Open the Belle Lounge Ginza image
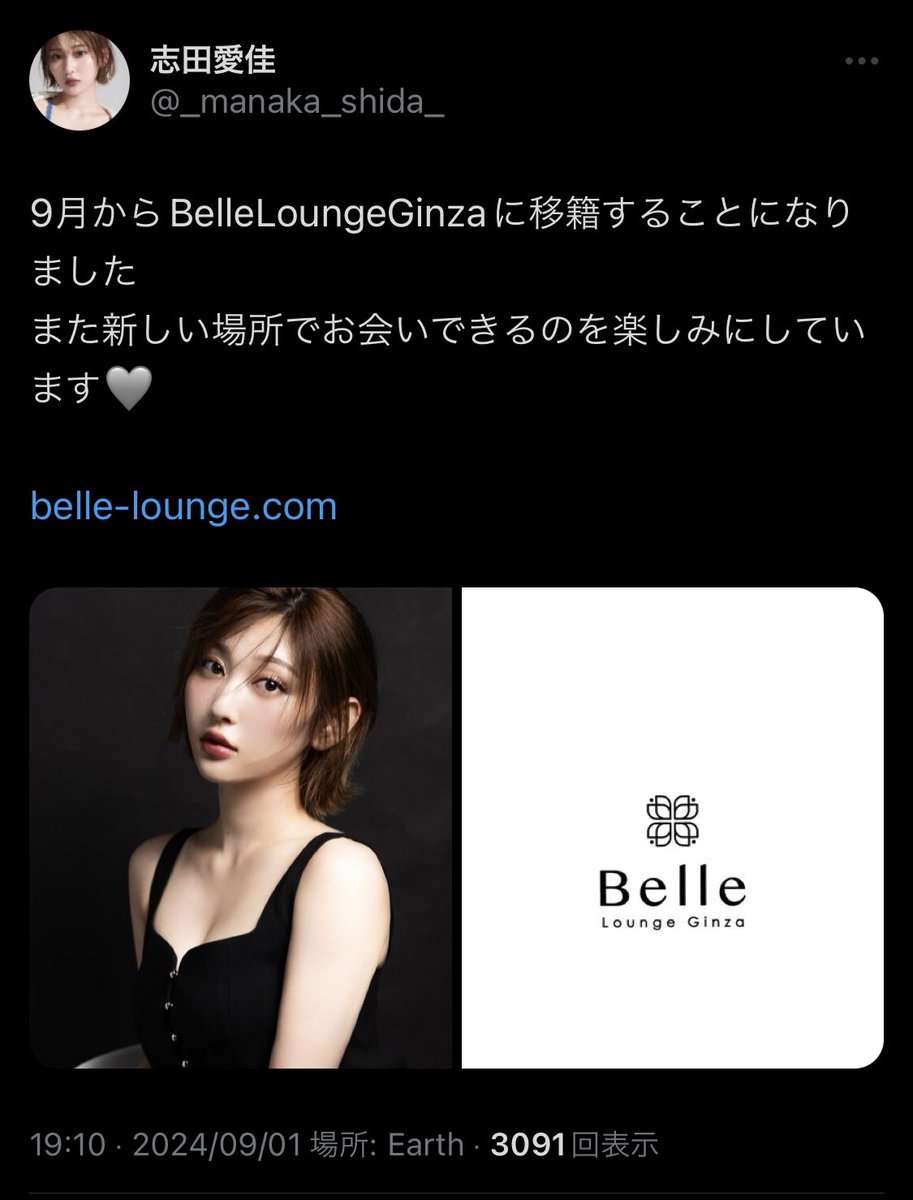Image resolution: width=913 pixels, height=1200 pixels. (672, 827)
